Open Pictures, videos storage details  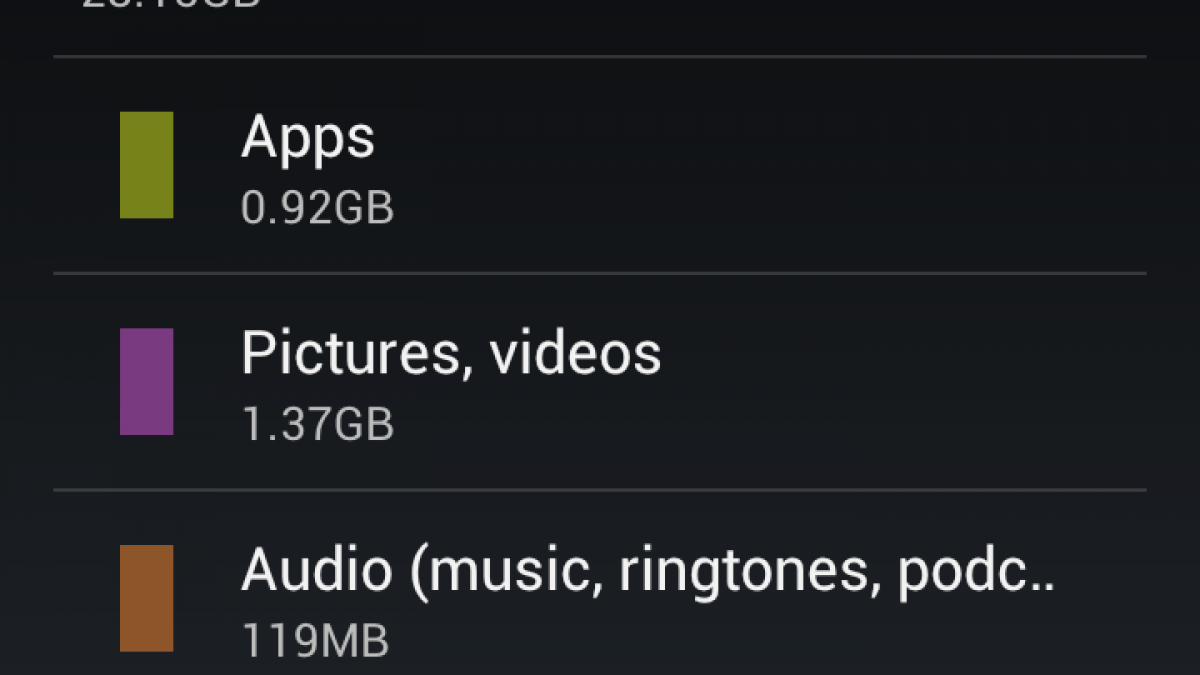tap(600, 382)
